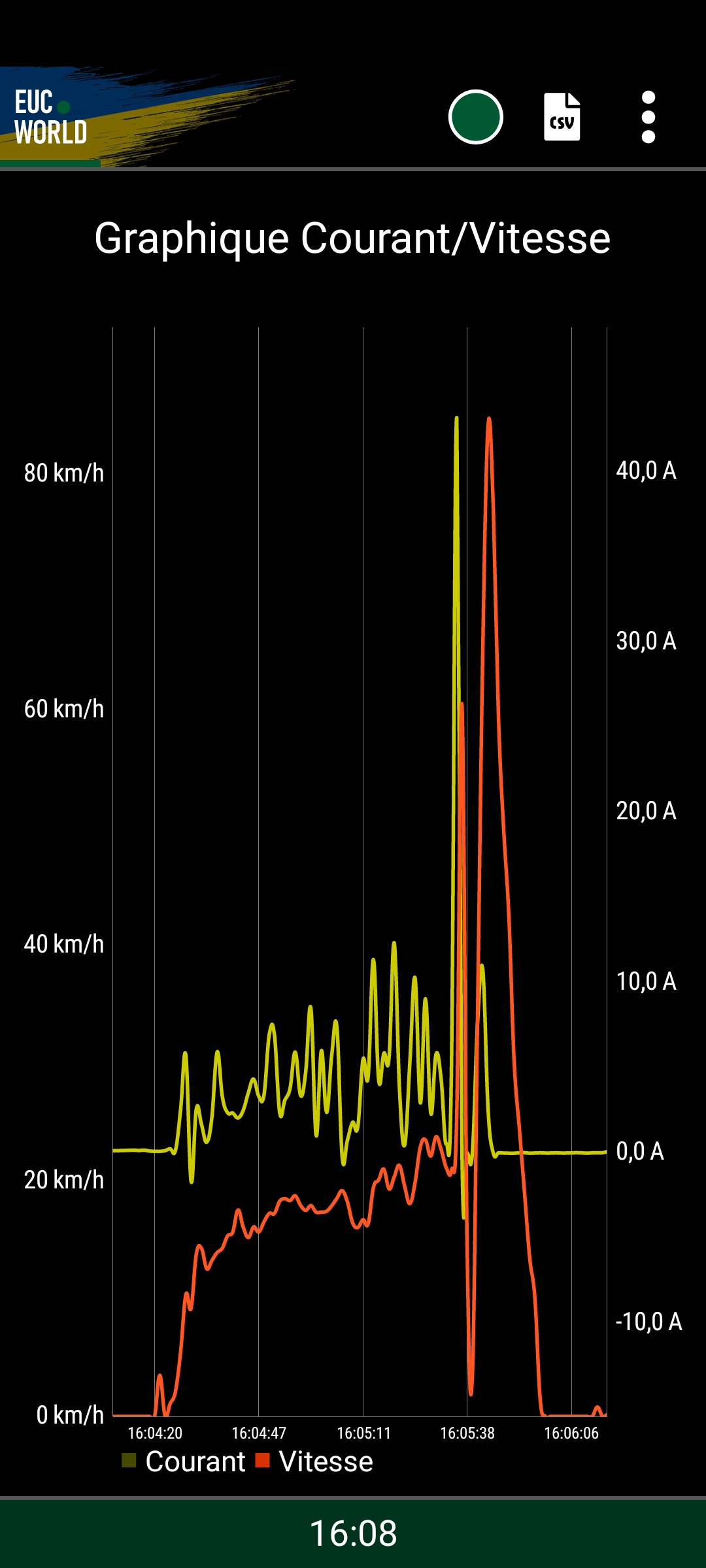Open the CSV export icon
Viewport: 706px width, 1568px height.
point(562,117)
